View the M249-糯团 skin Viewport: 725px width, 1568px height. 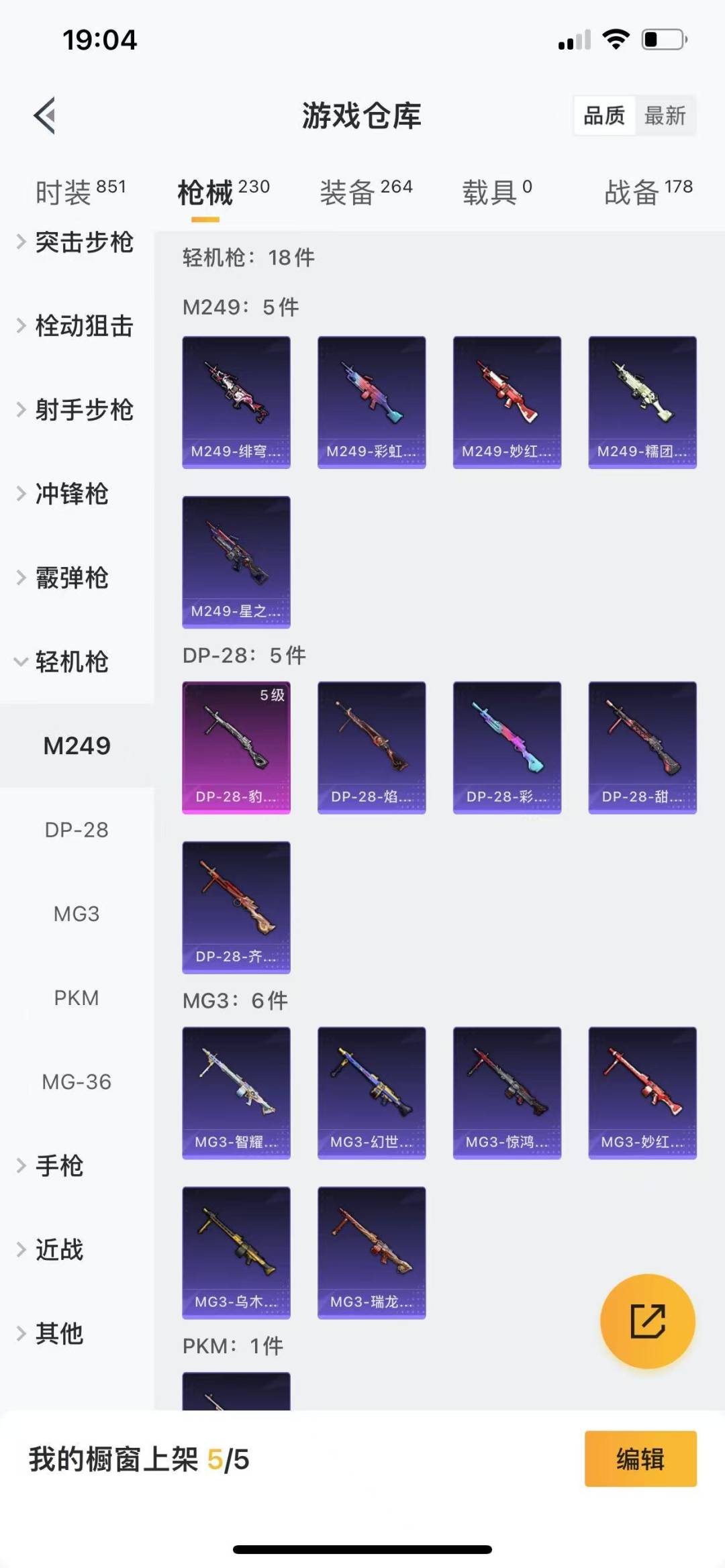tap(642, 402)
